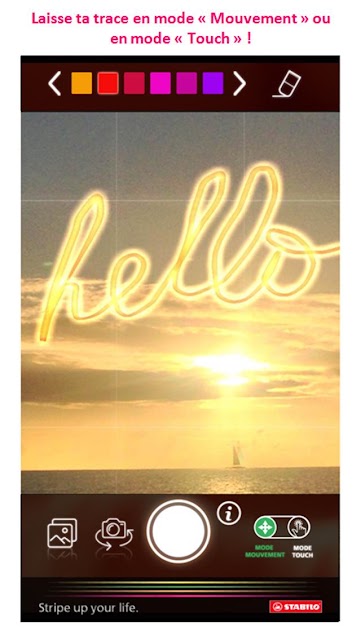Select the orange color swatch
The image size is (361, 640).
(82, 83)
